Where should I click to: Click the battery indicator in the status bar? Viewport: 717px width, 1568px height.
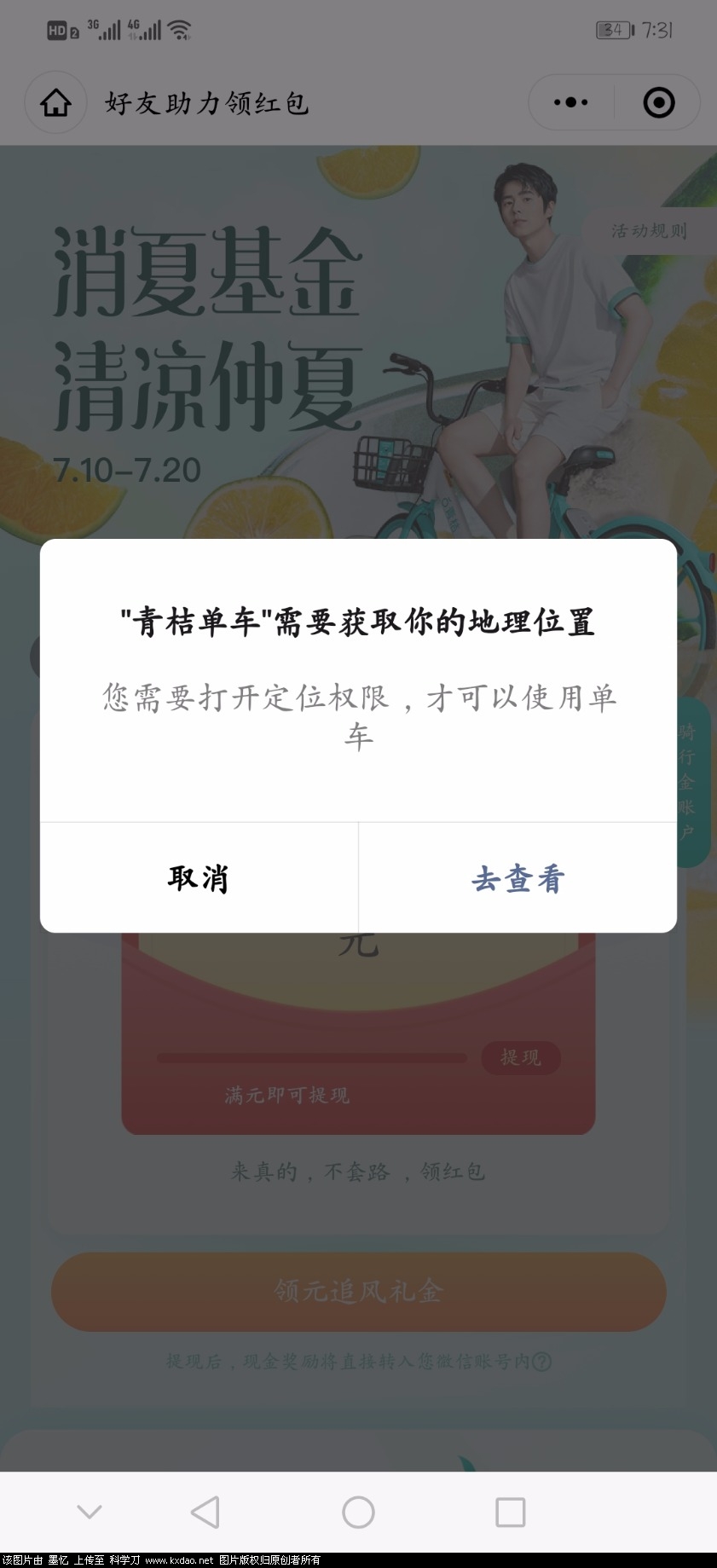coord(612,28)
